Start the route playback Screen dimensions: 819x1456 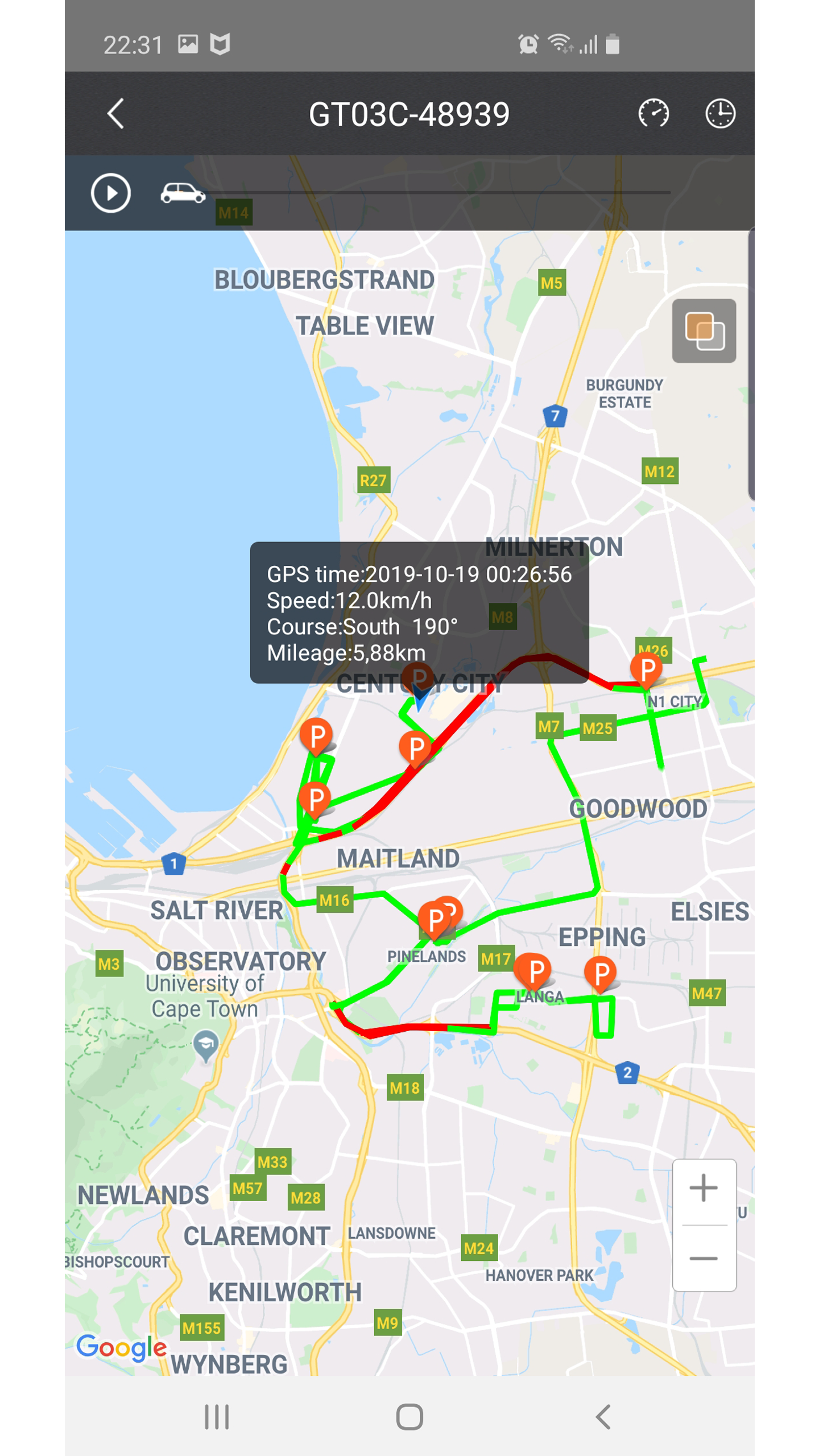(x=111, y=193)
